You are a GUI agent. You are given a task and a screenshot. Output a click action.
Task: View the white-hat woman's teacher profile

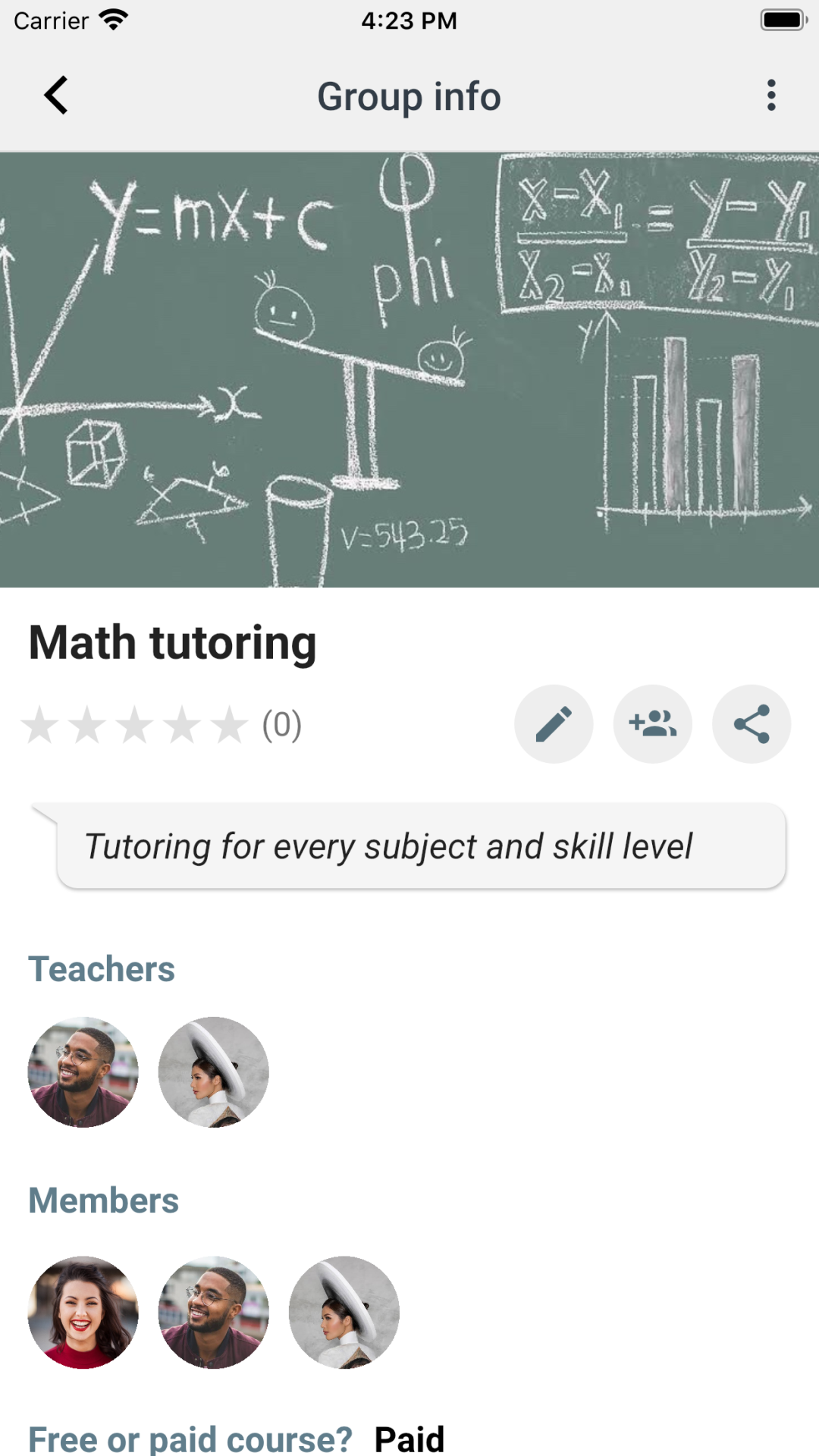[x=214, y=1072]
